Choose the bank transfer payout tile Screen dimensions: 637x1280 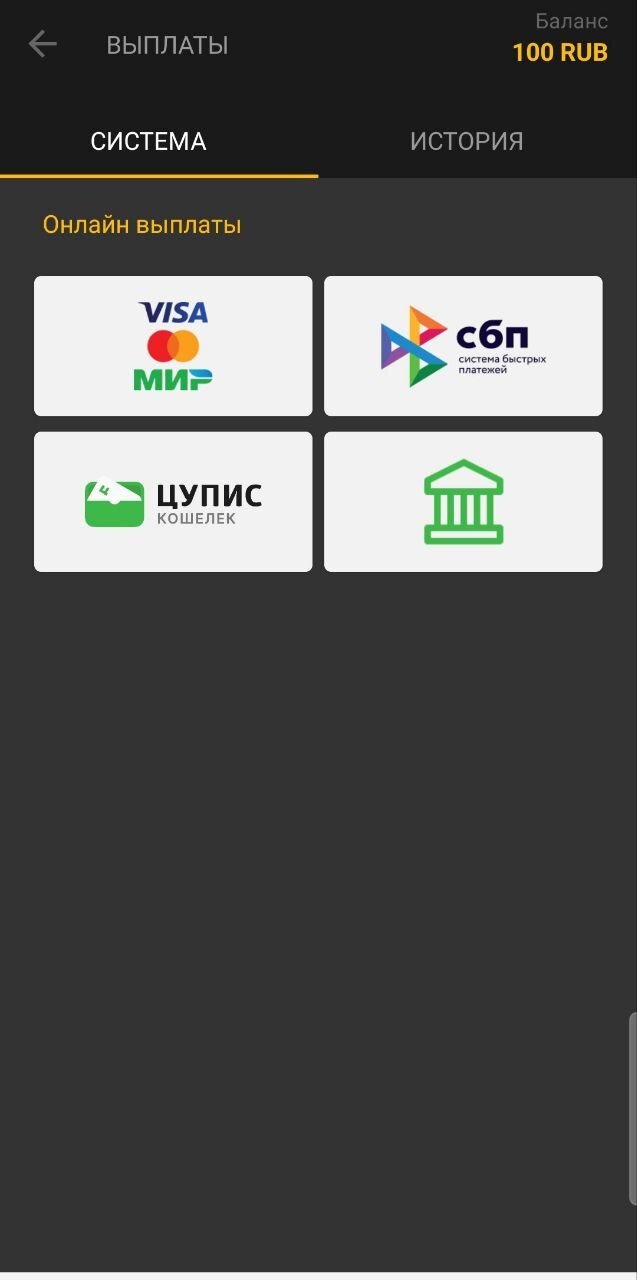click(x=463, y=502)
